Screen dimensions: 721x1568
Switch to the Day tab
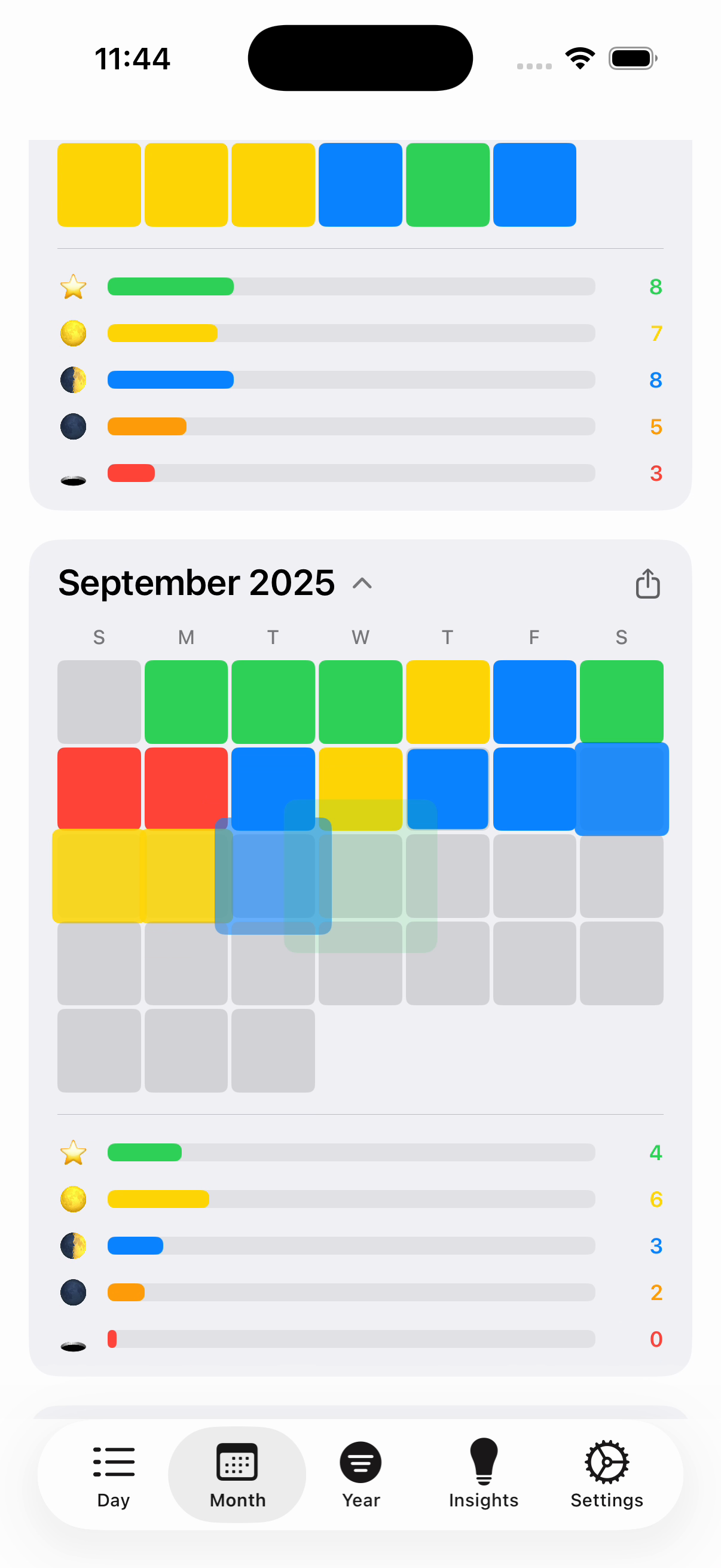(114, 1474)
